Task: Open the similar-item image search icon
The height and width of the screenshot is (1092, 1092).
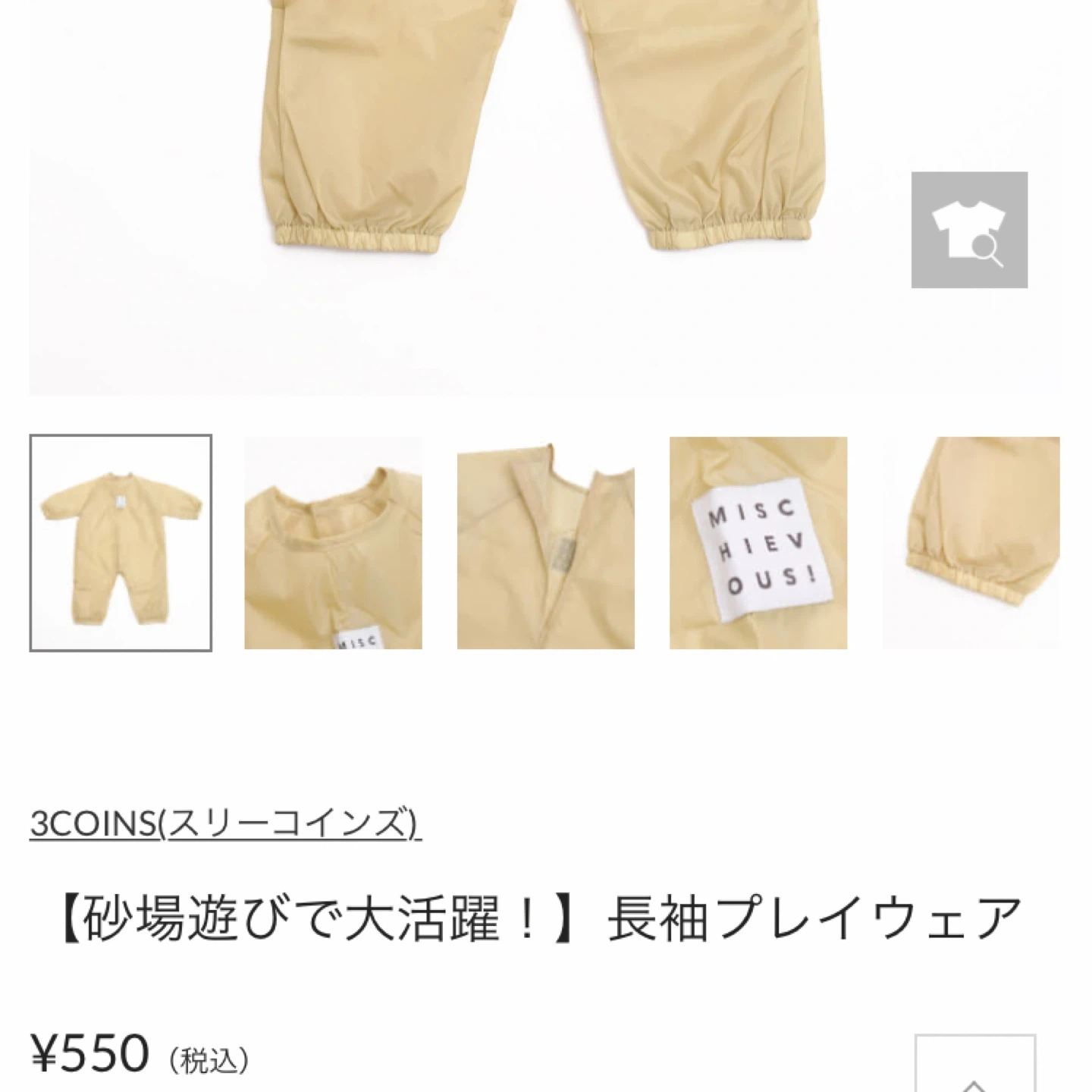Action: 969,230
